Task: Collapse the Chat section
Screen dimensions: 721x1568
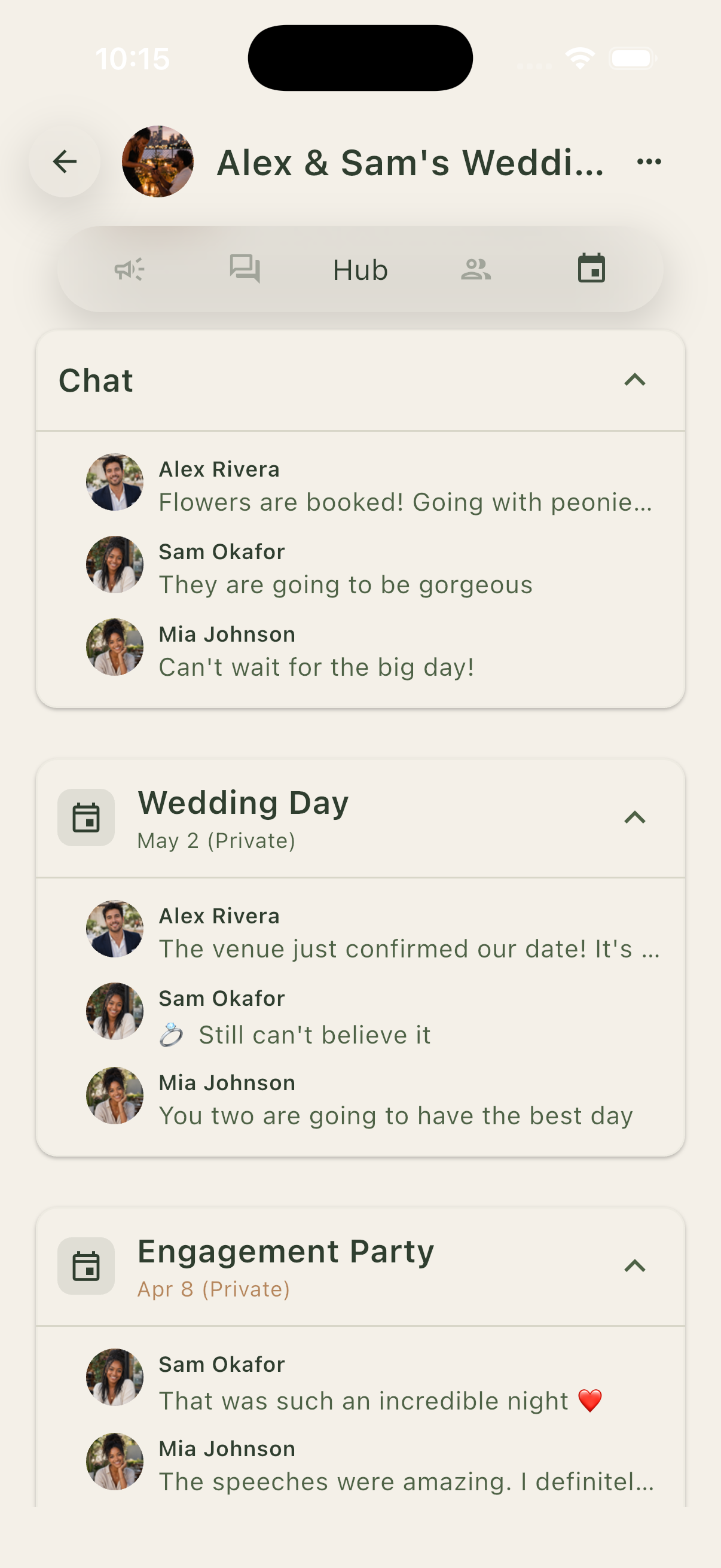Action: click(633, 380)
